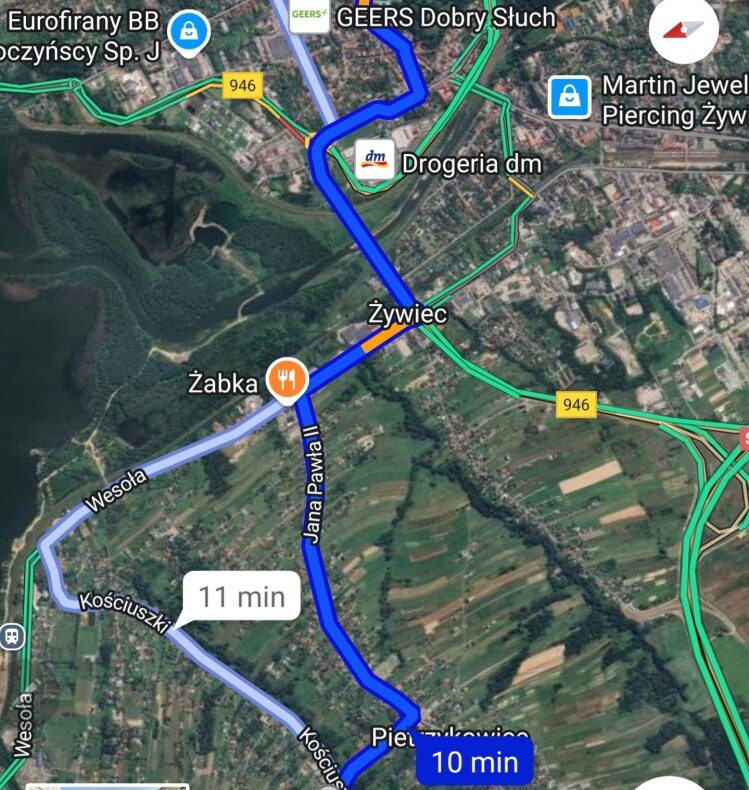749x790 pixels.
Task: Open the Drogeria dm place marker
Action: (374, 159)
